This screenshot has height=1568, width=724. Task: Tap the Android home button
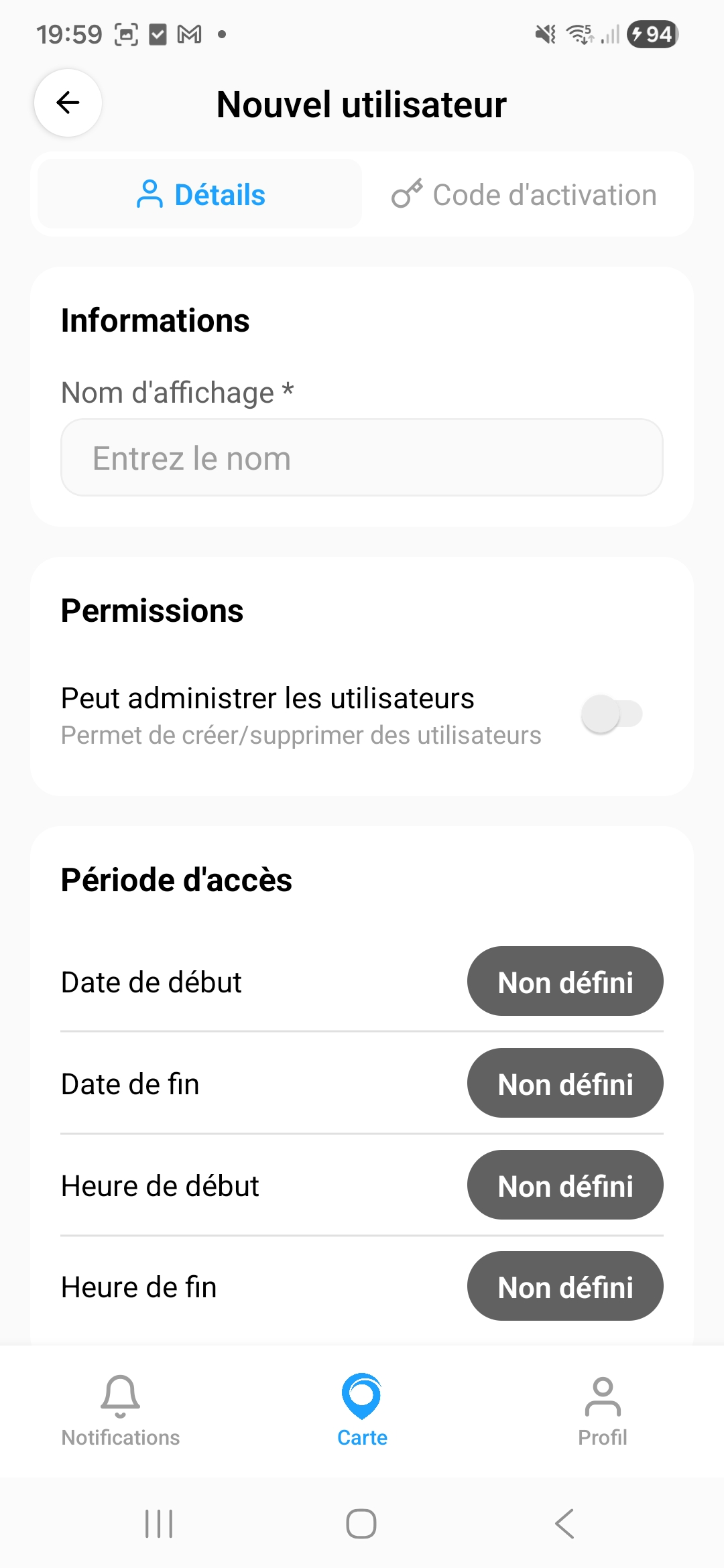361,1525
